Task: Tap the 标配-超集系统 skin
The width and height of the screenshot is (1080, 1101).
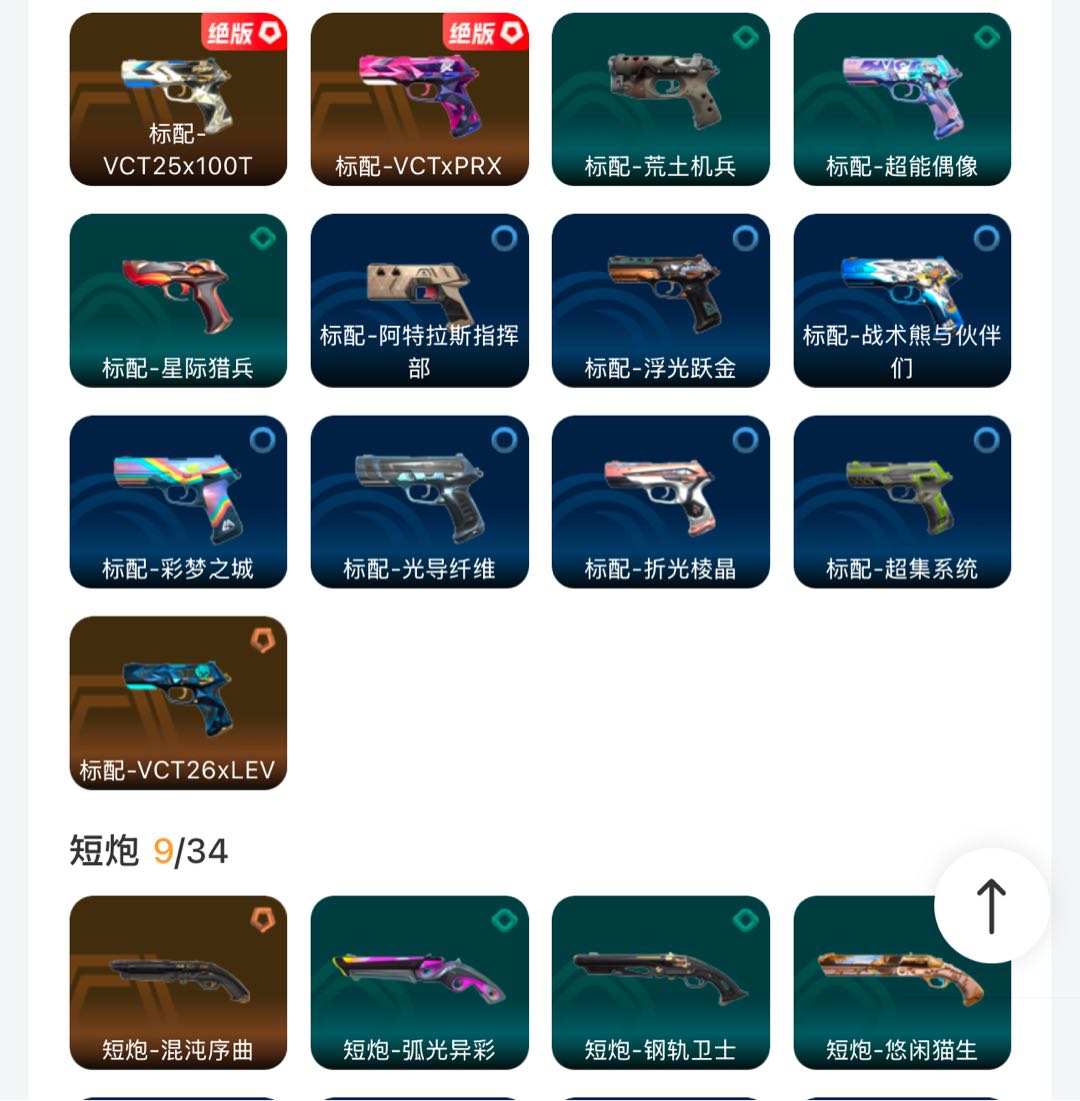Action: pos(902,501)
